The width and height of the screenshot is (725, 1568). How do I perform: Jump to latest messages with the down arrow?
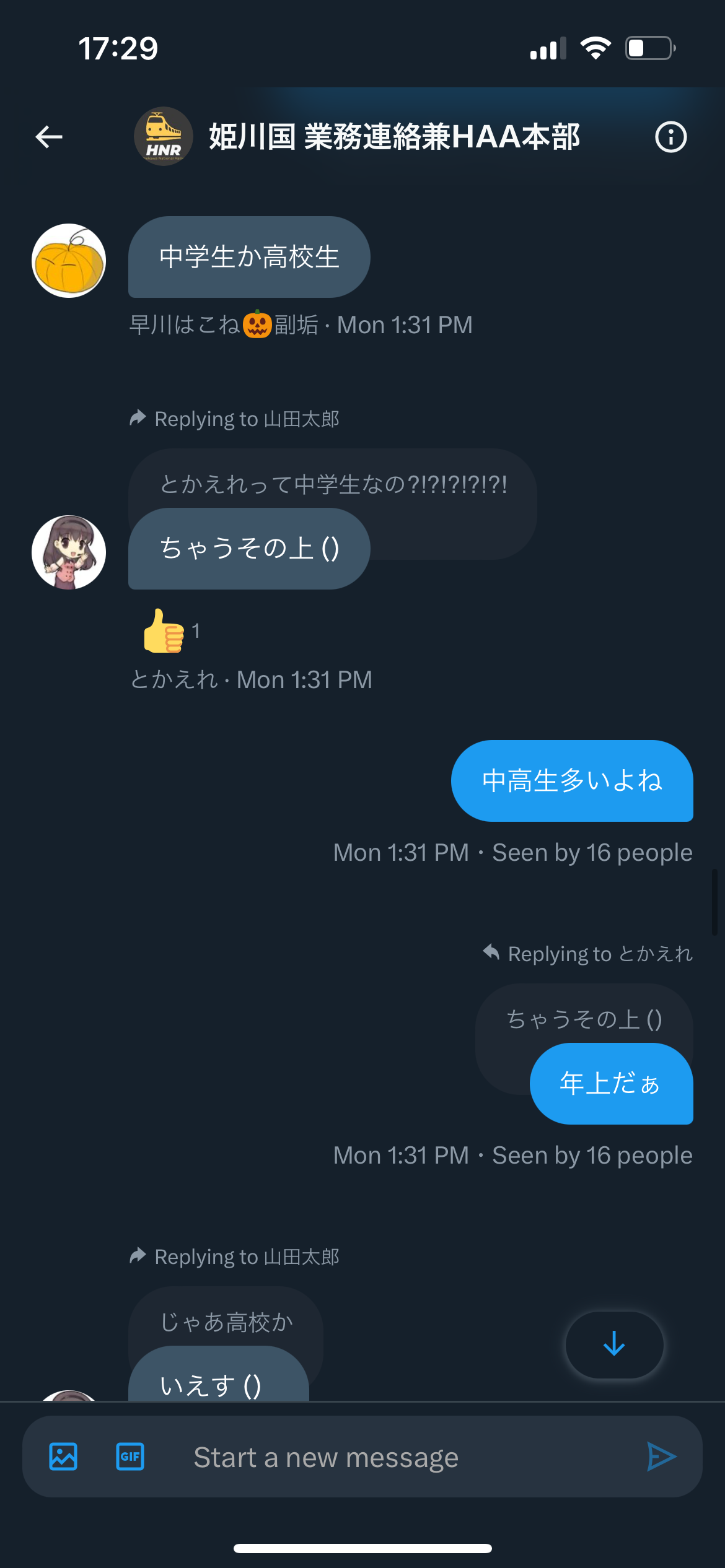(614, 1344)
